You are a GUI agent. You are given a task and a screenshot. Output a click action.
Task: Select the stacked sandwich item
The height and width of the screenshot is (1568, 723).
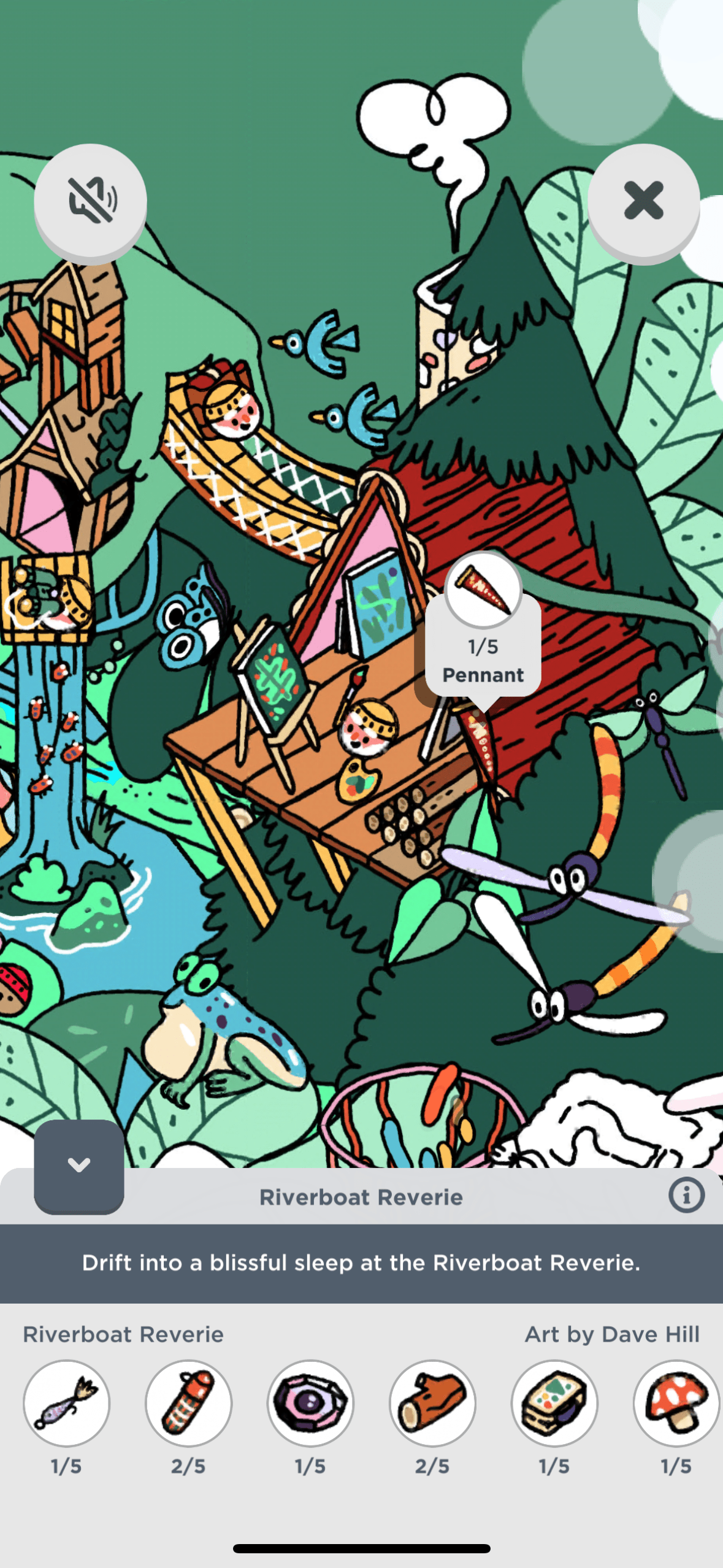pyautogui.click(x=554, y=1402)
